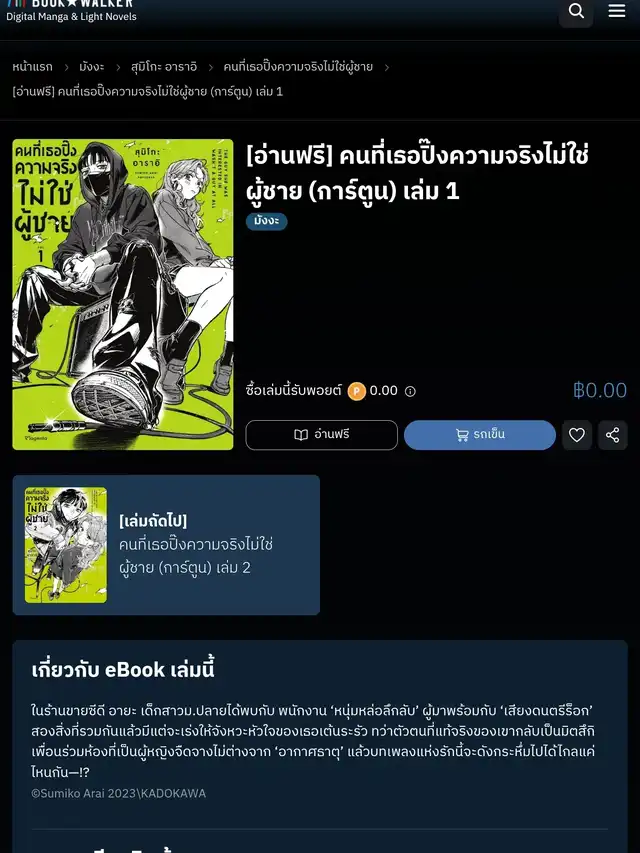640x853 pixels.
Task: Add the book to รถเข็น cart
Action: (x=479, y=435)
